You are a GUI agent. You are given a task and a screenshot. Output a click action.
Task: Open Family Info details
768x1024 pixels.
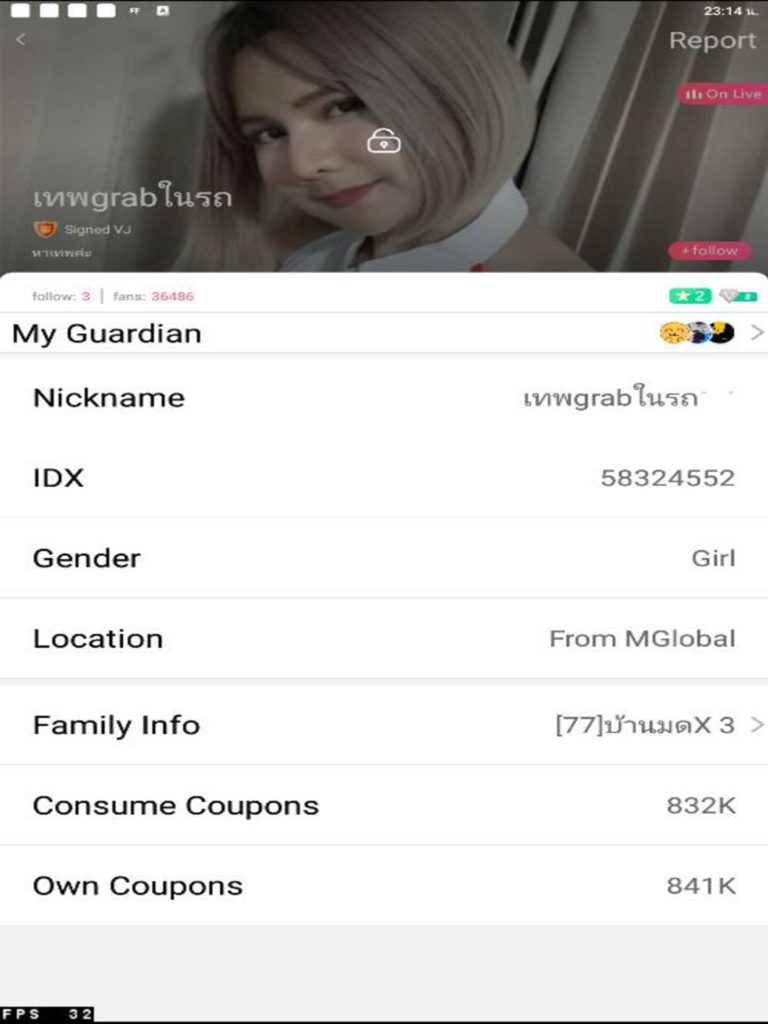click(384, 725)
